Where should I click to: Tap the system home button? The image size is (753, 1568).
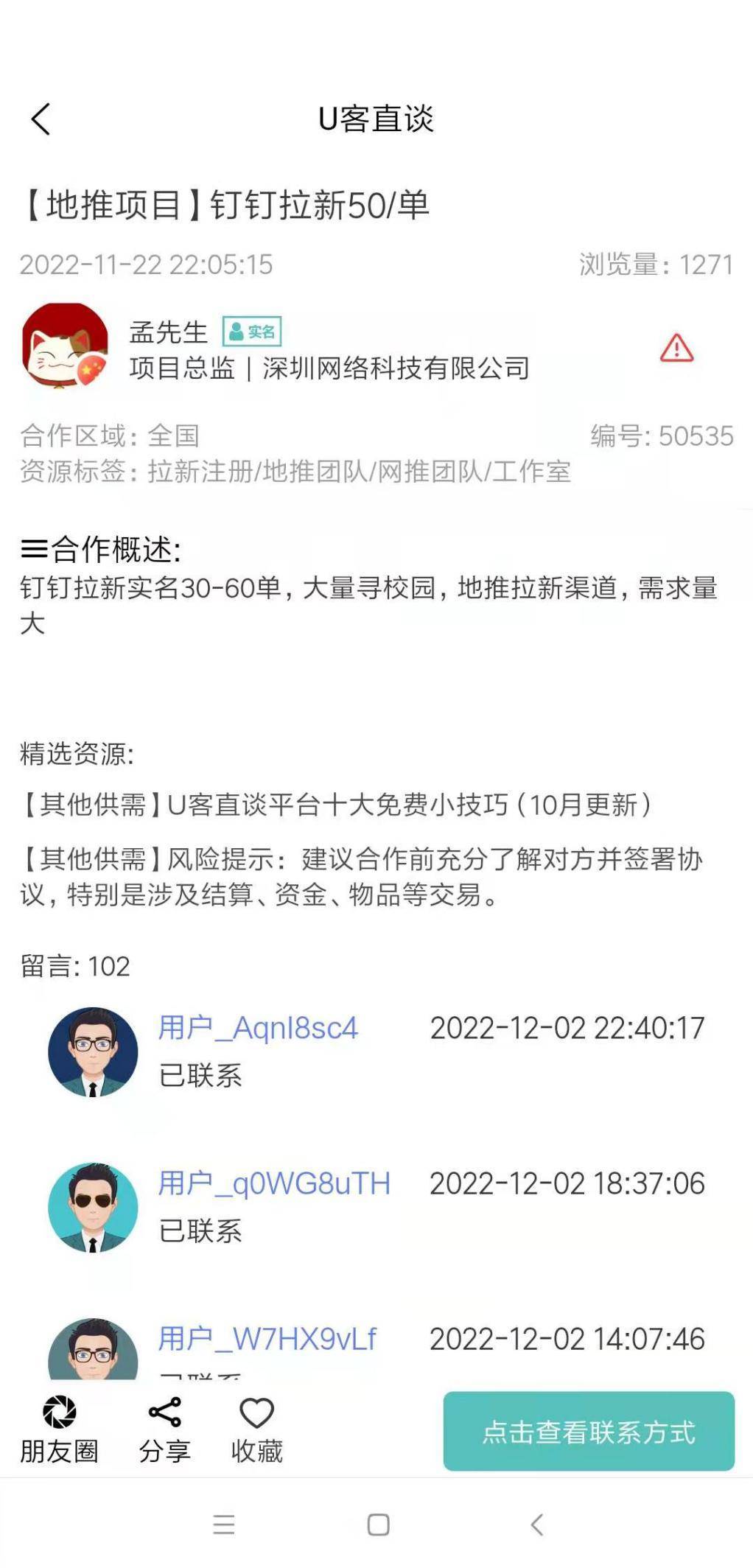click(378, 1525)
